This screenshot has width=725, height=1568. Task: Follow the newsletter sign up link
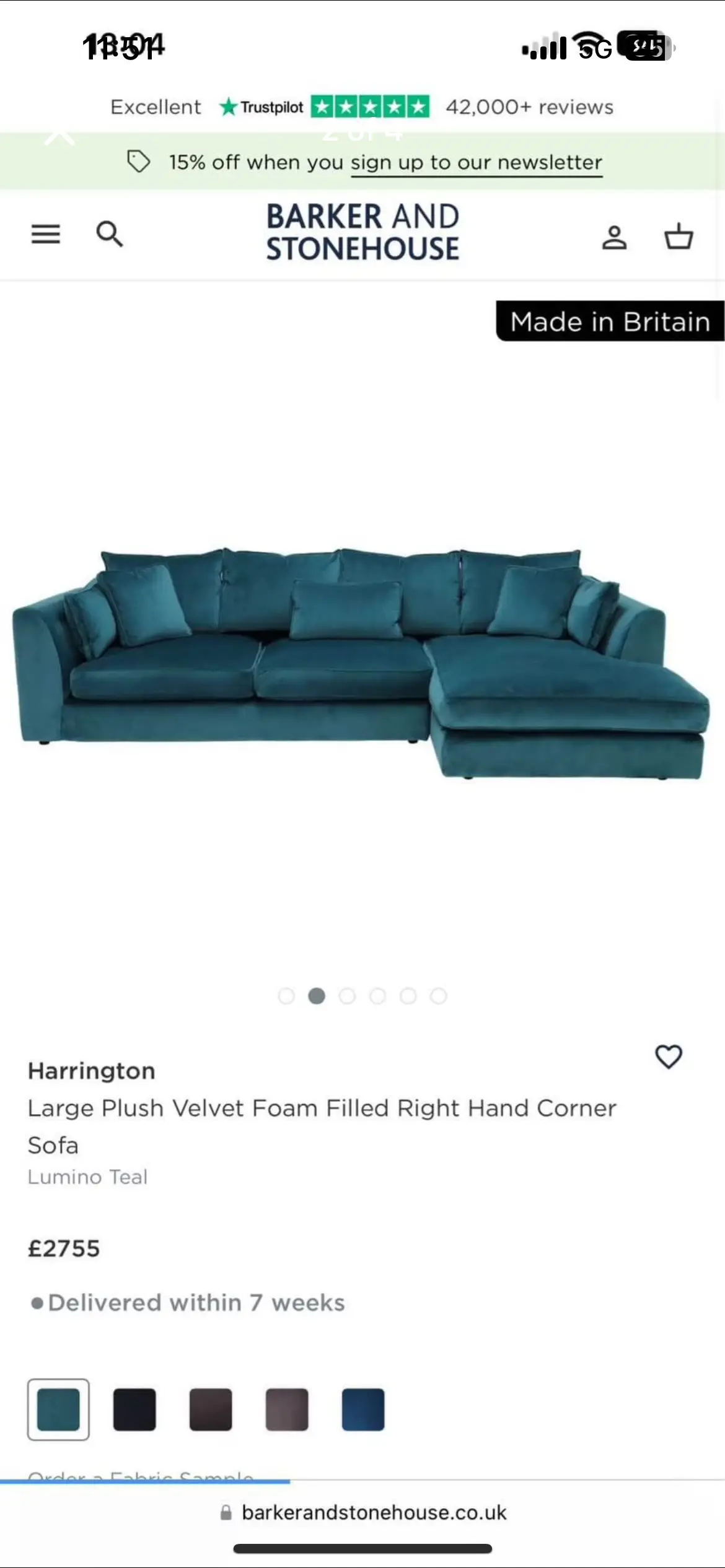pyautogui.click(x=476, y=163)
